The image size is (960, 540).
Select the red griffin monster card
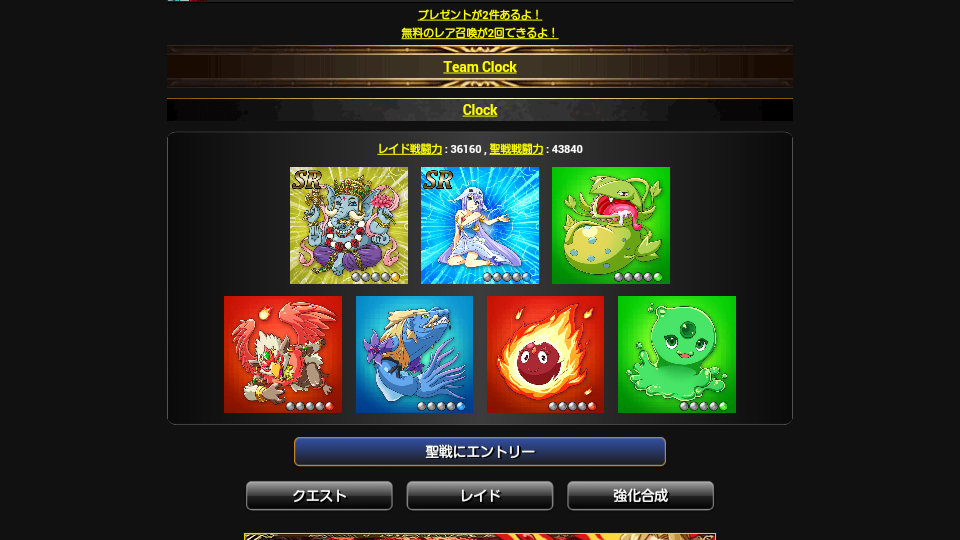[x=283, y=354]
